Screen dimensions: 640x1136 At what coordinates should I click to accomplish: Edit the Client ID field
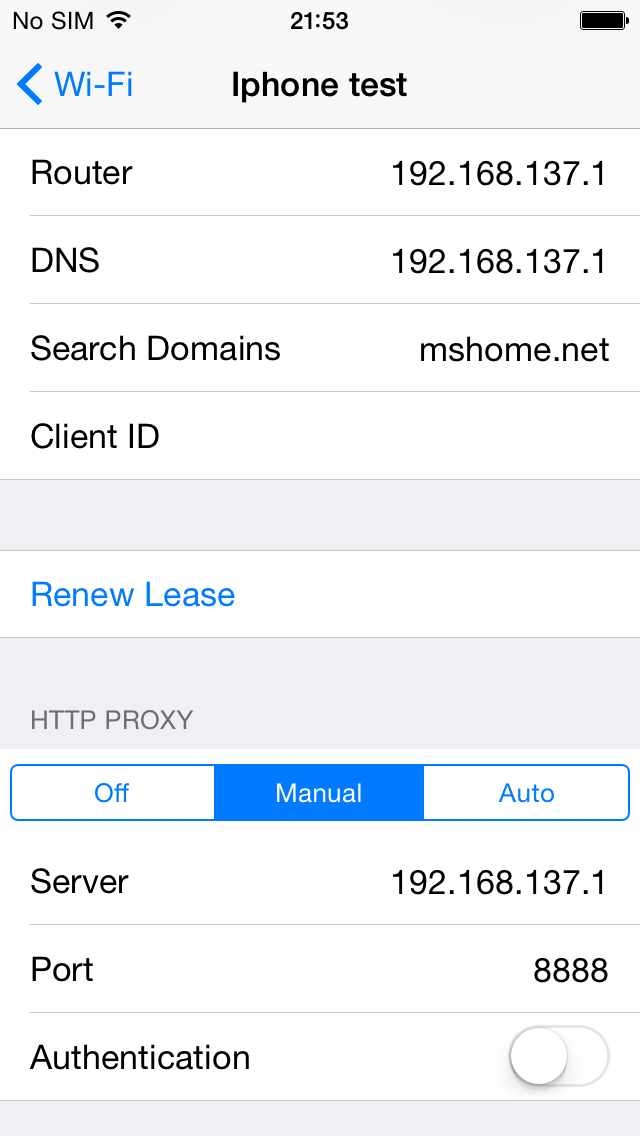pyautogui.click(x=320, y=436)
